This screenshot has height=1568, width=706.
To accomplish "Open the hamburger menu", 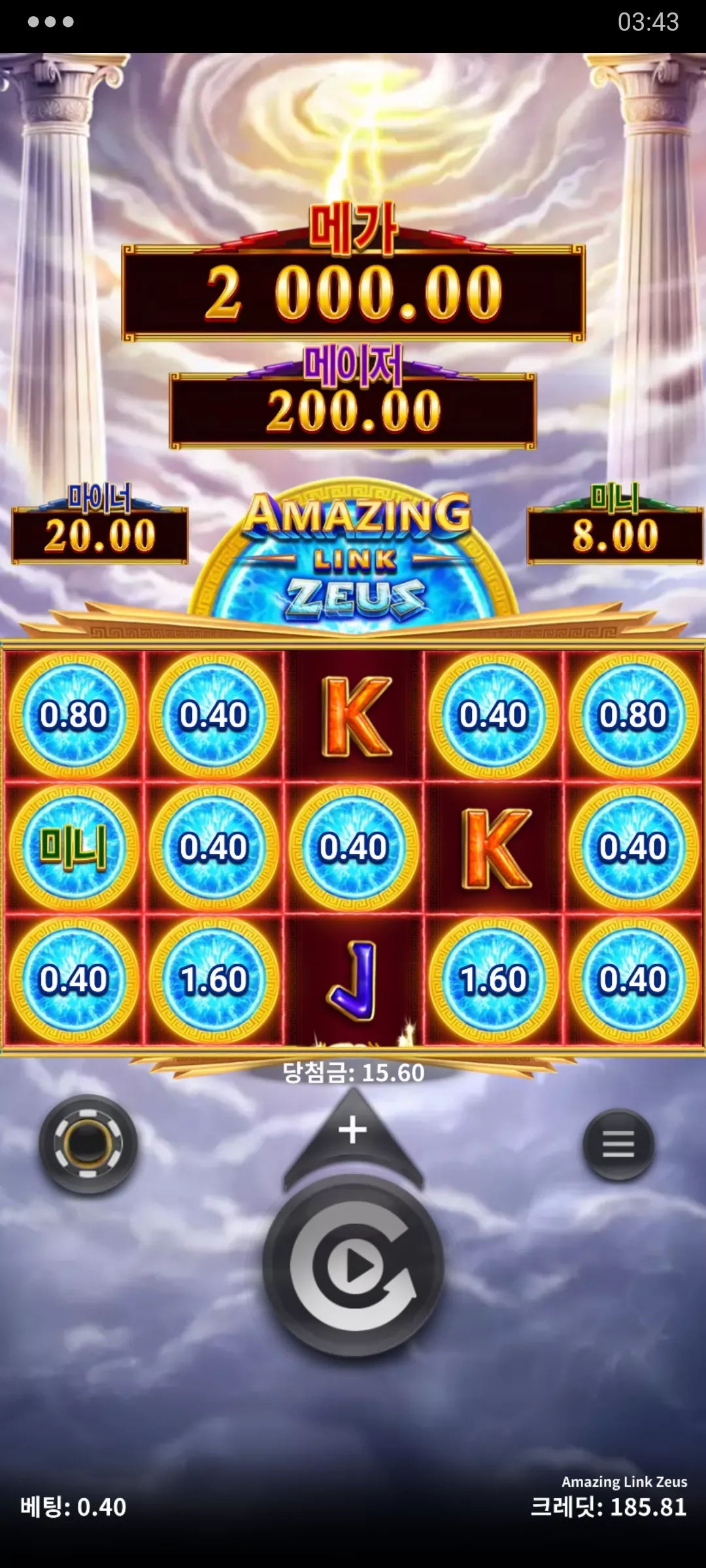I will tap(618, 1144).
